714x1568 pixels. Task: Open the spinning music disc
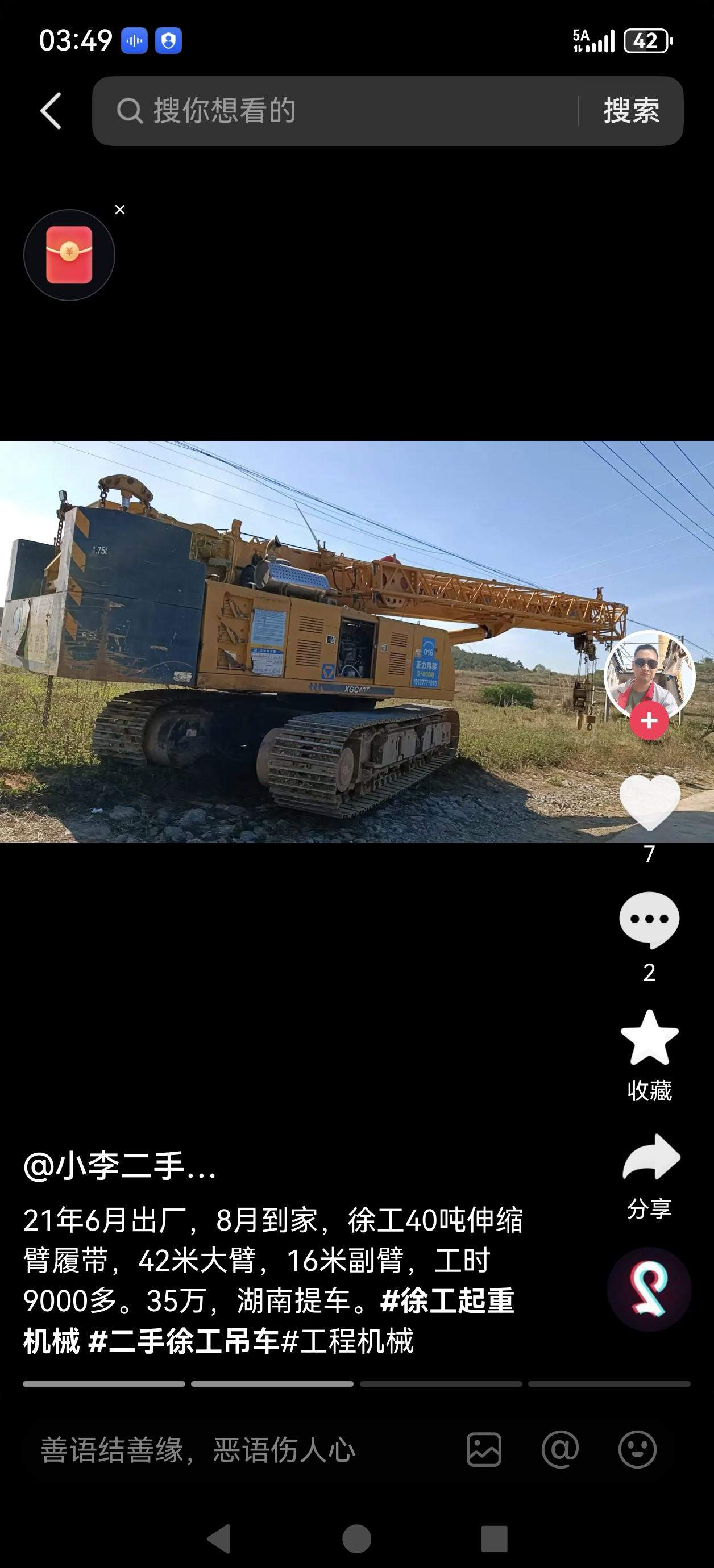point(649,1288)
